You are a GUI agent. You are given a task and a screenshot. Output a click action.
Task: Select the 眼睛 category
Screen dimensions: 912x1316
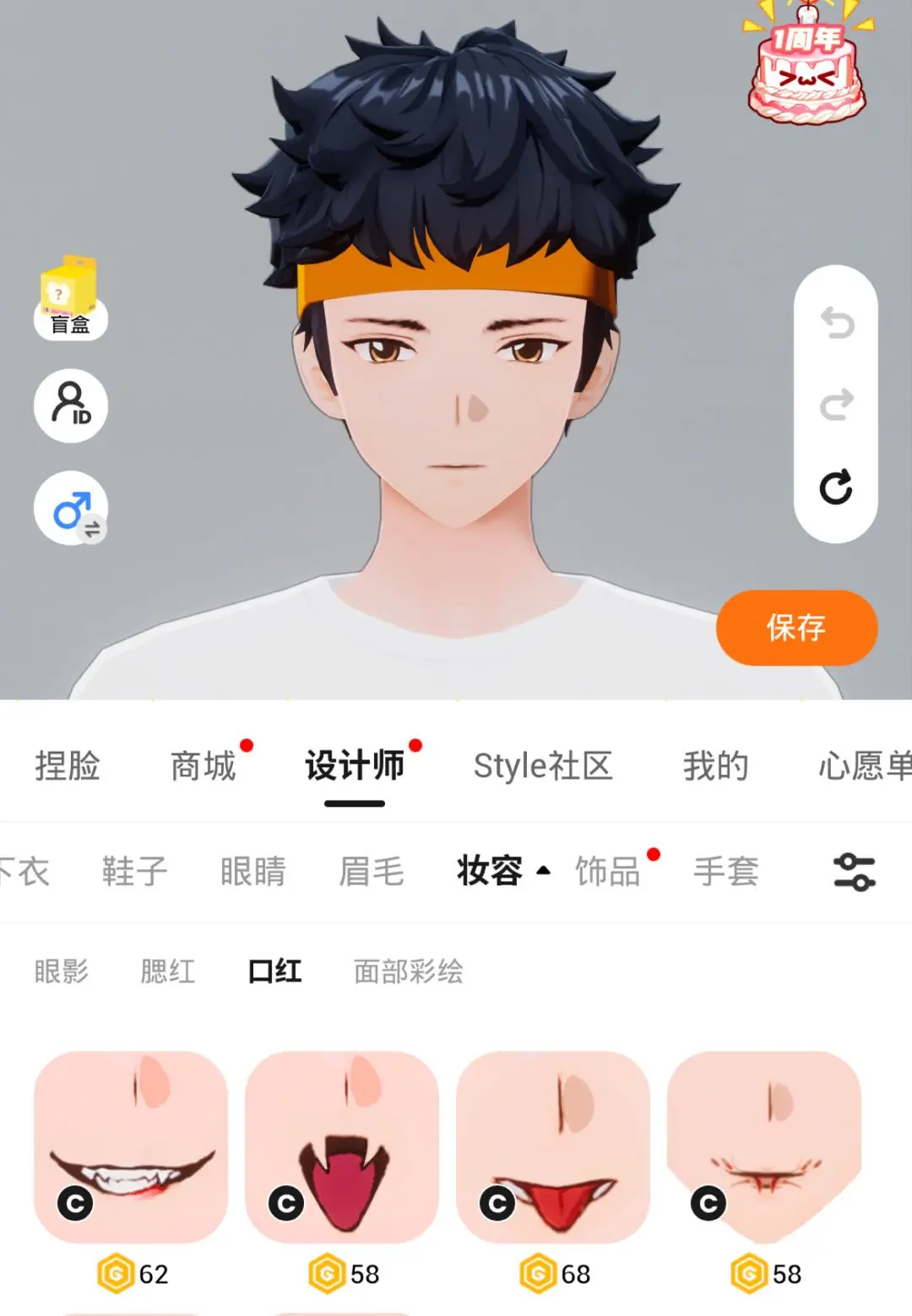coord(252,872)
